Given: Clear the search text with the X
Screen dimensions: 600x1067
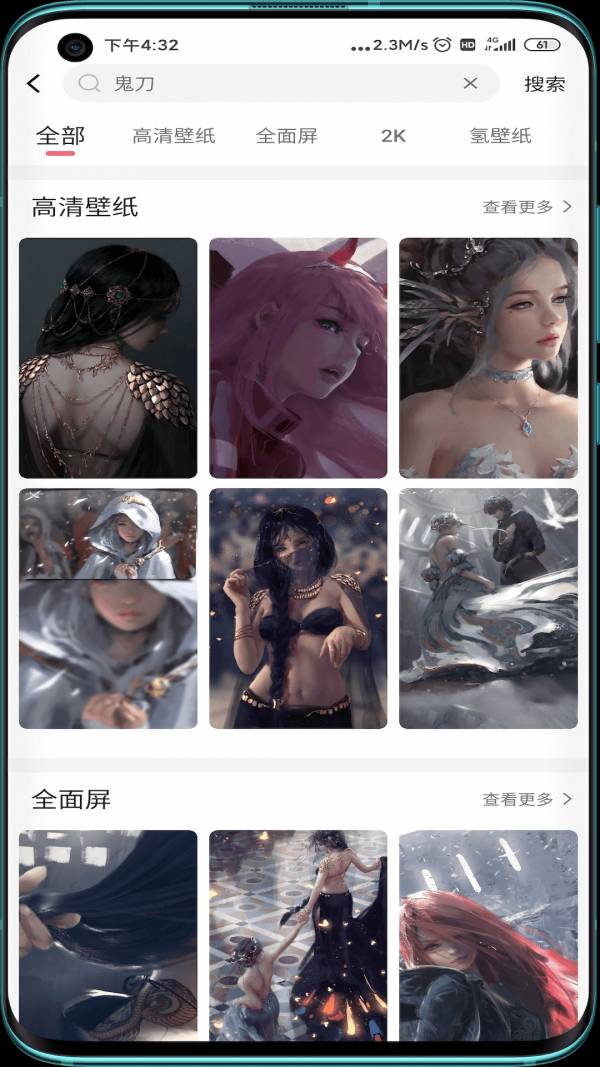Looking at the screenshot, I should (x=470, y=84).
